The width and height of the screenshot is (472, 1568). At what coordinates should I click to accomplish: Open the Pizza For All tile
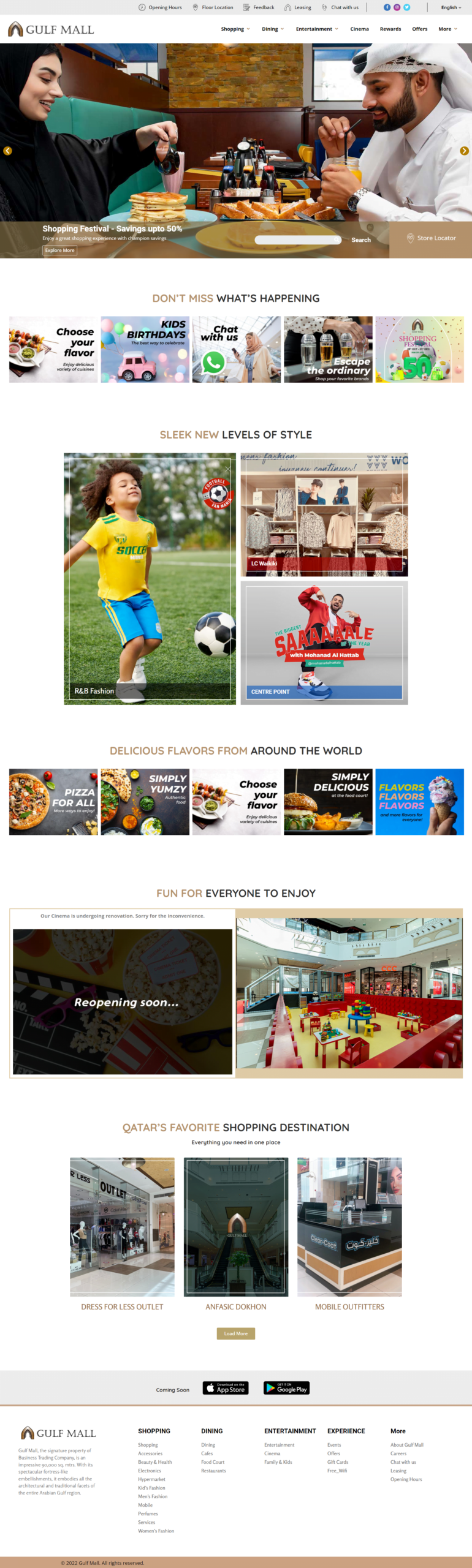53,801
